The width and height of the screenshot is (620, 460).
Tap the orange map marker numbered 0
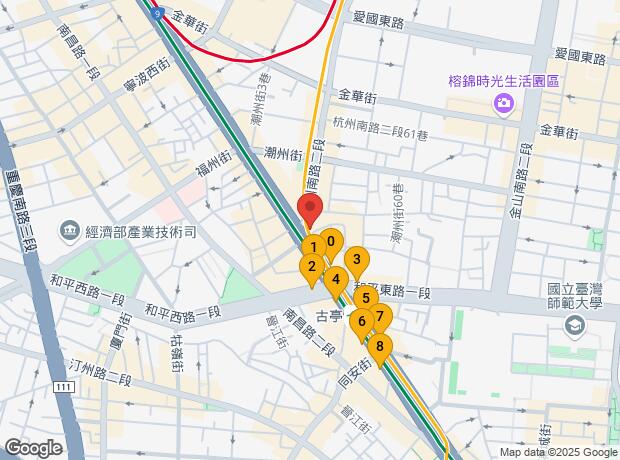point(331,240)
